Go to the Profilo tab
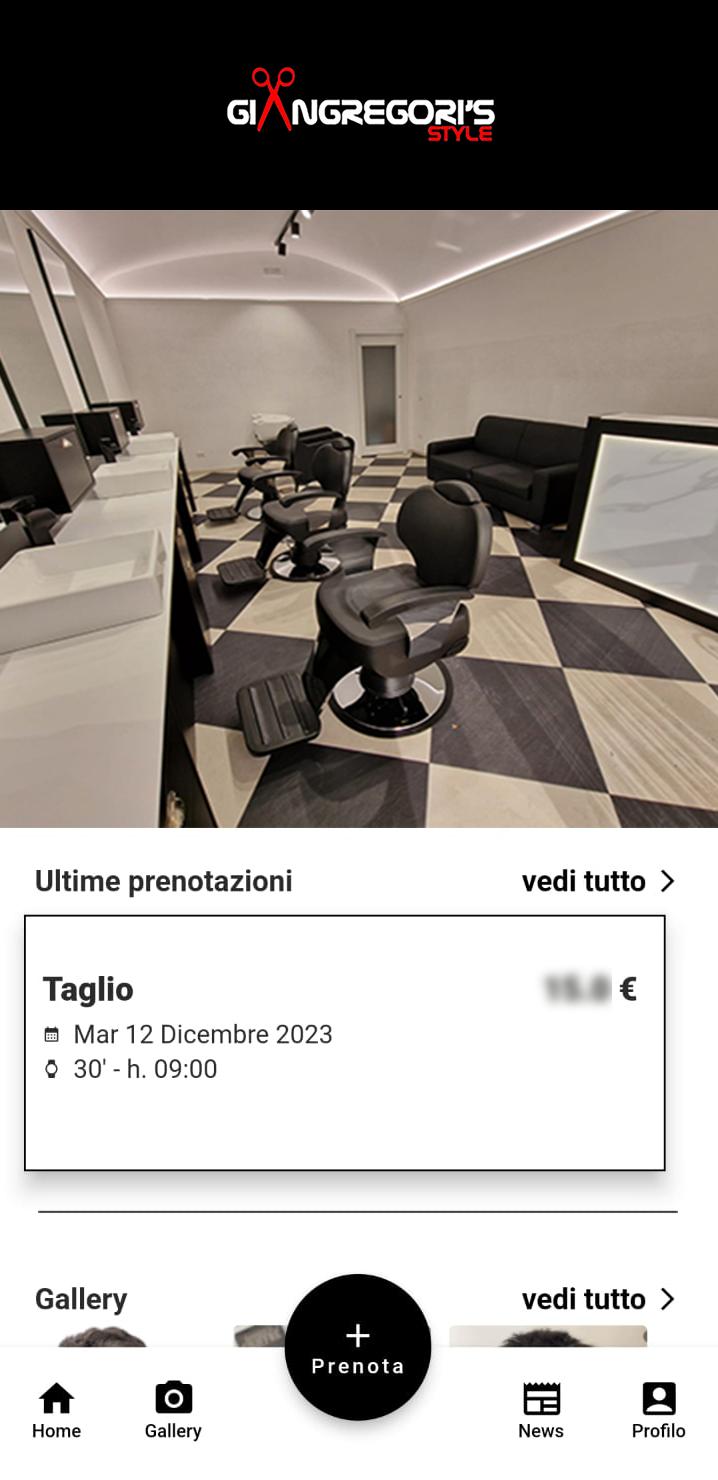Image resolution: width=718 pixels, height=1480 pixels. point(659,1411)
